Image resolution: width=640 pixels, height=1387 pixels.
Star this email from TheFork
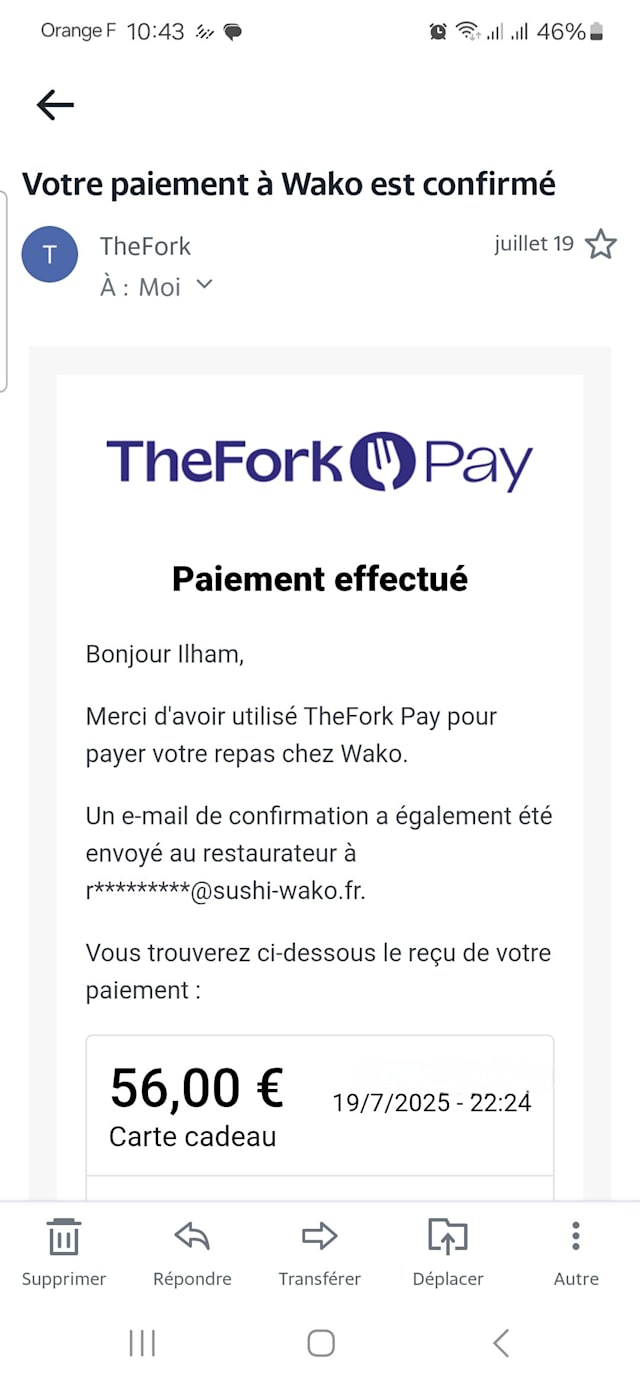(x=600, y=244)
